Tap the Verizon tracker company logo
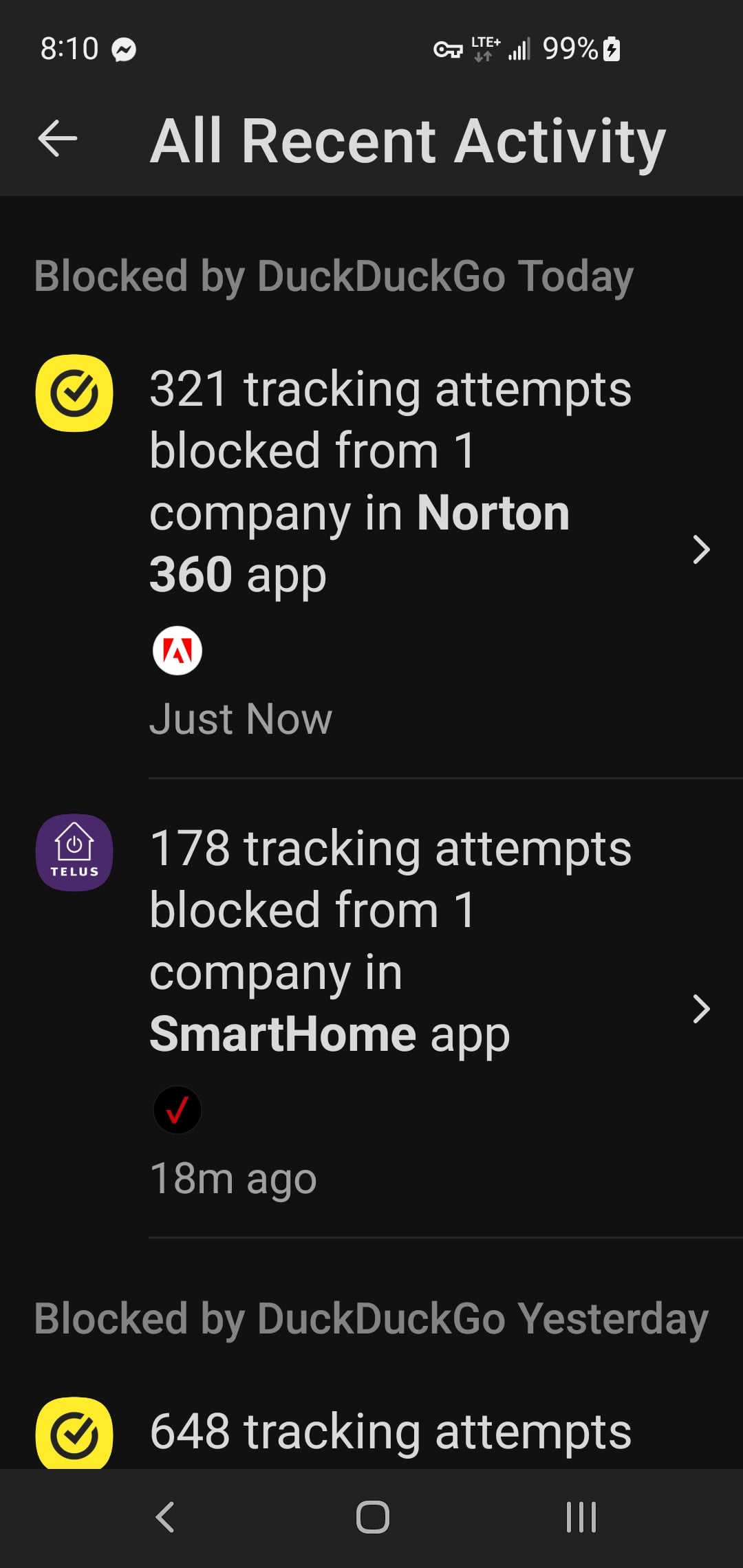743x1568 pixels. pos(177,1110)
